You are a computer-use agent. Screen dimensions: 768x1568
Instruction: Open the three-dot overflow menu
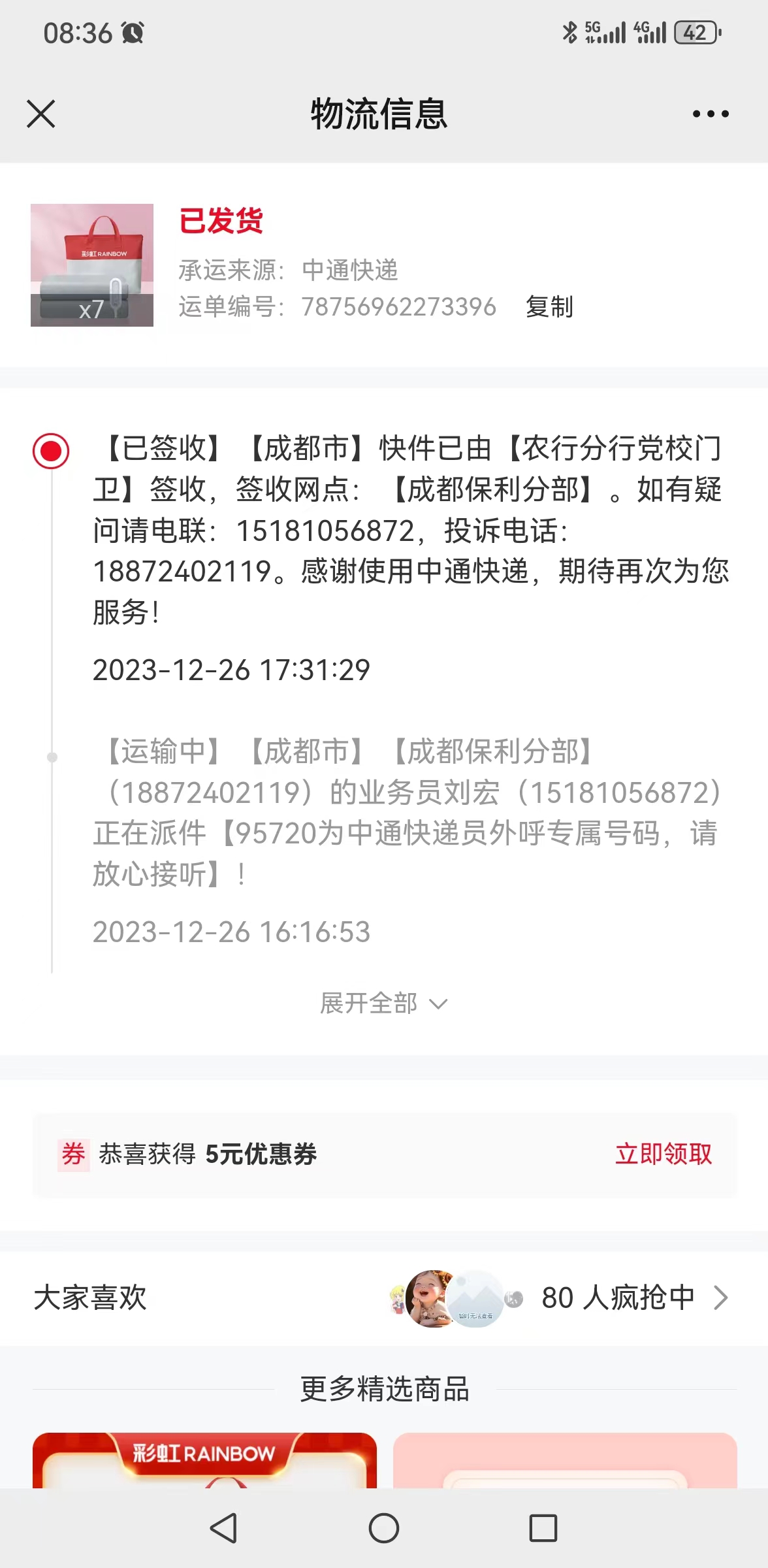click(x=711, y=114)
